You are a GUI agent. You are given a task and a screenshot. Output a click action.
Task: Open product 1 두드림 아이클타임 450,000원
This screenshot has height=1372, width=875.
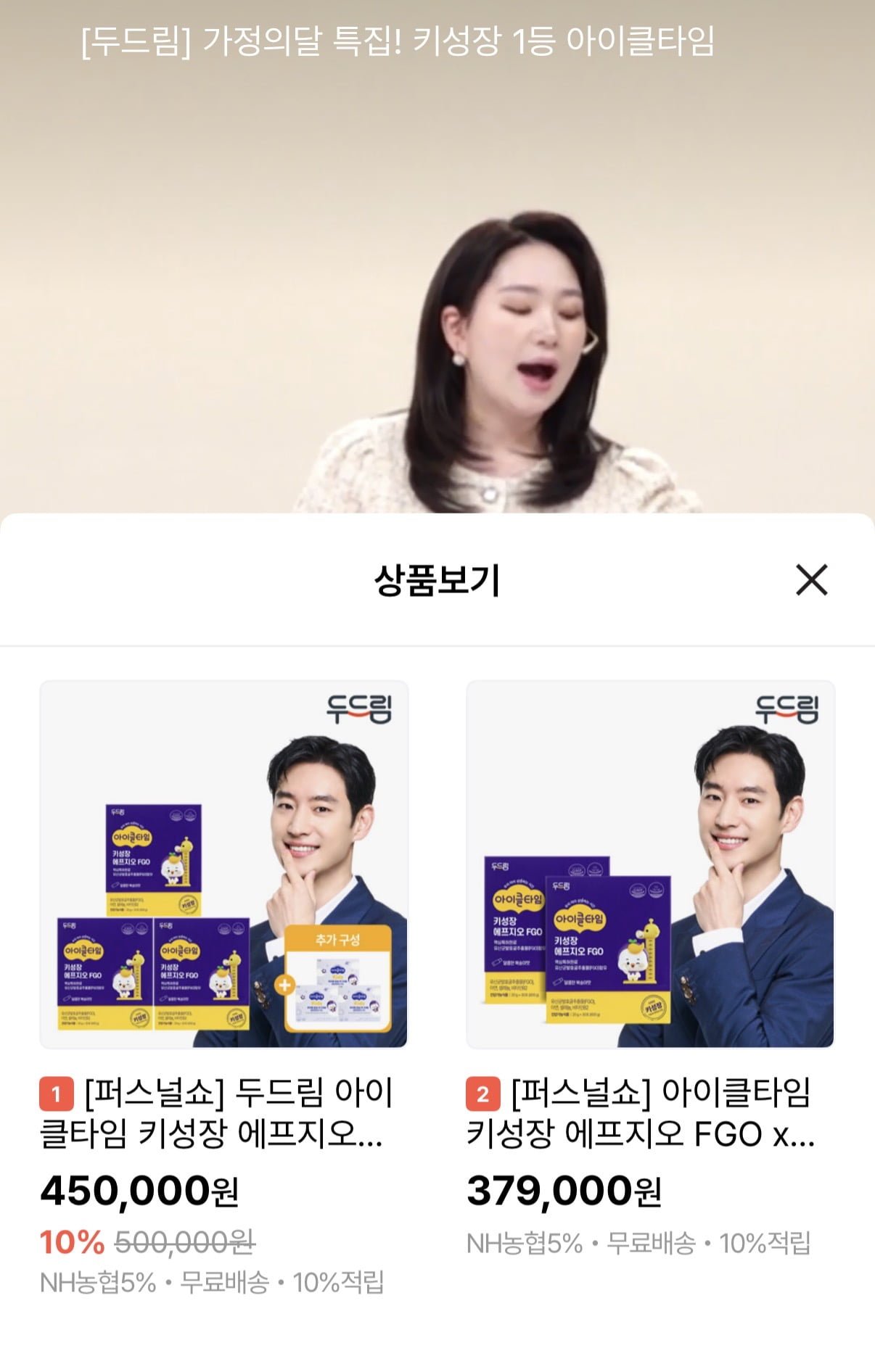(x=223, y=864)
